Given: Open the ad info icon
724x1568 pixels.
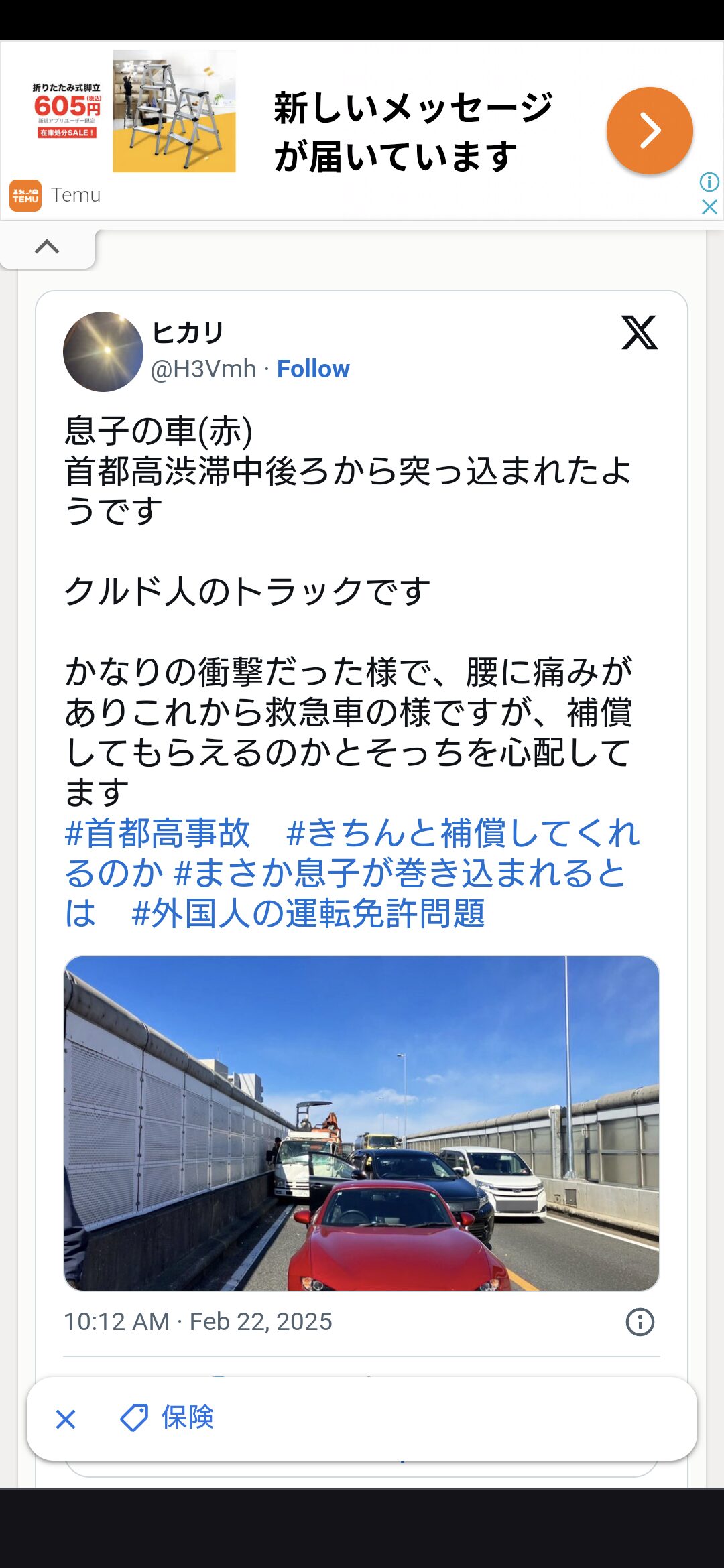Looking at the screenshot, I should [x=709, y=182].
